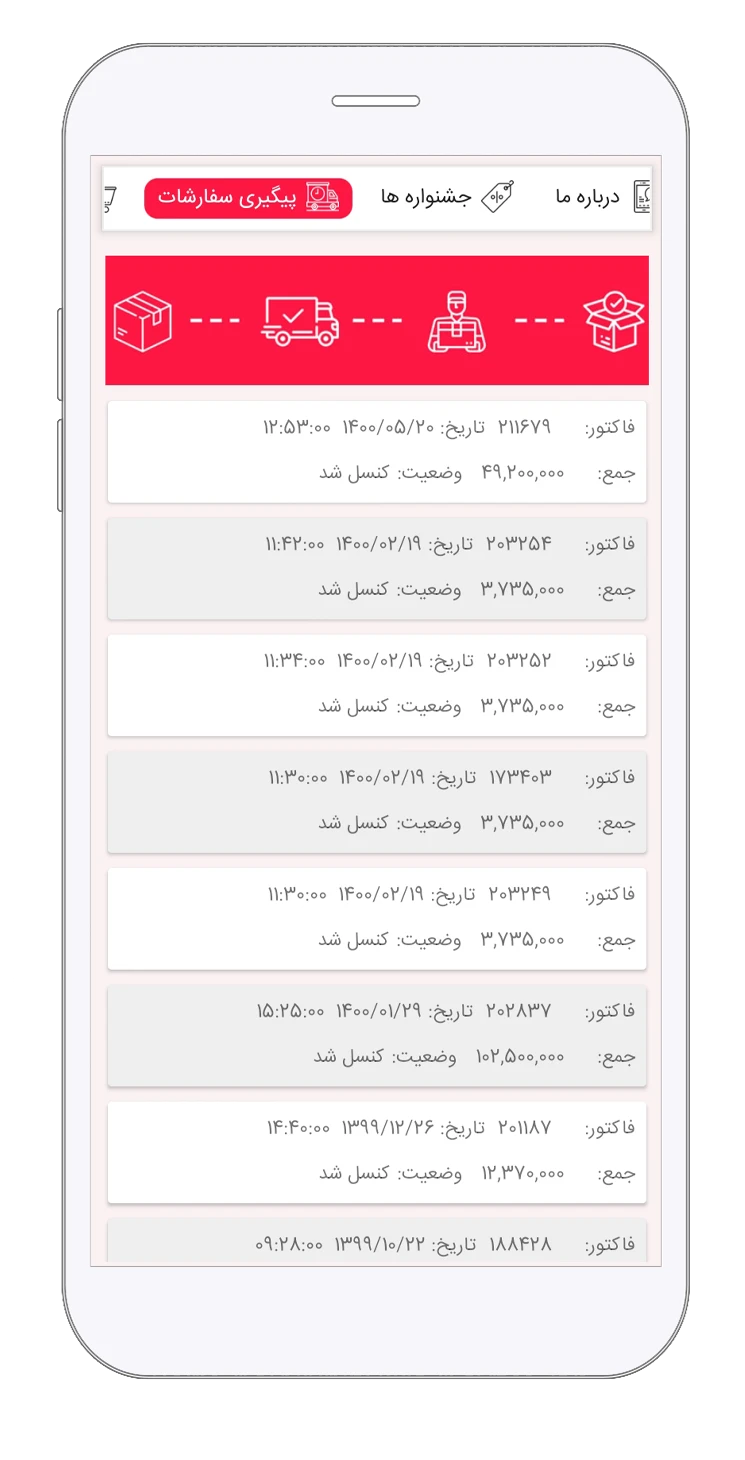
Task: Open invoice 202837 totaling 102,500,000
Action: tap(377, 1036)
